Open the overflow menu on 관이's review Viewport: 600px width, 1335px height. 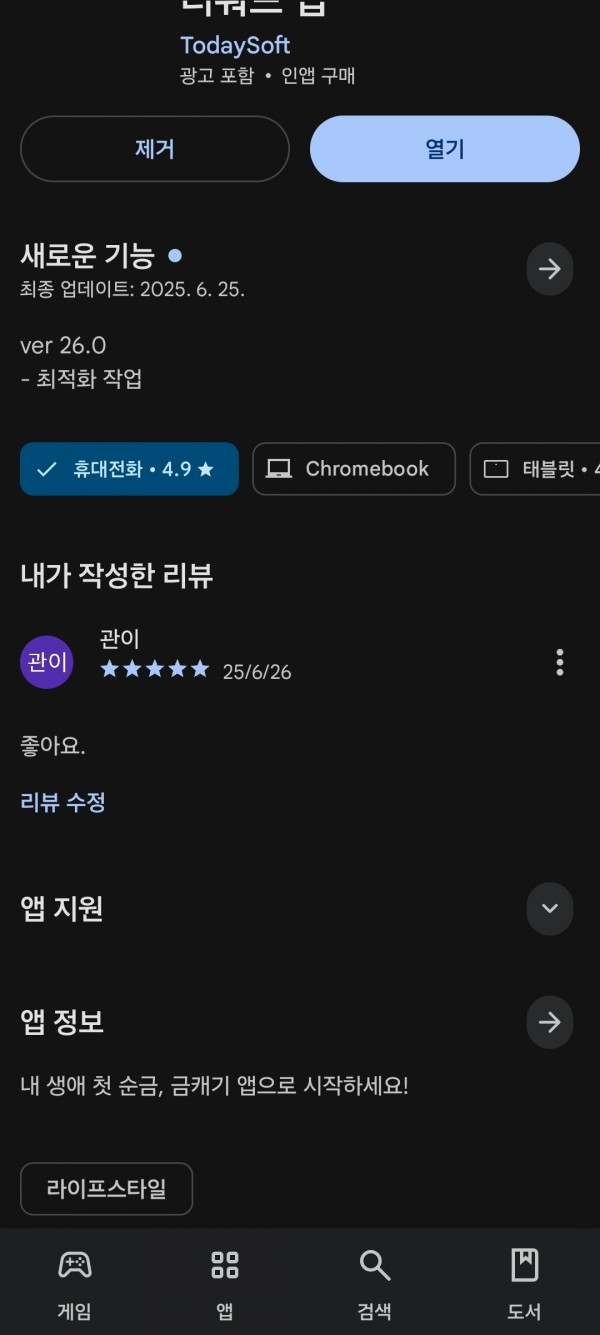point(560,662)
